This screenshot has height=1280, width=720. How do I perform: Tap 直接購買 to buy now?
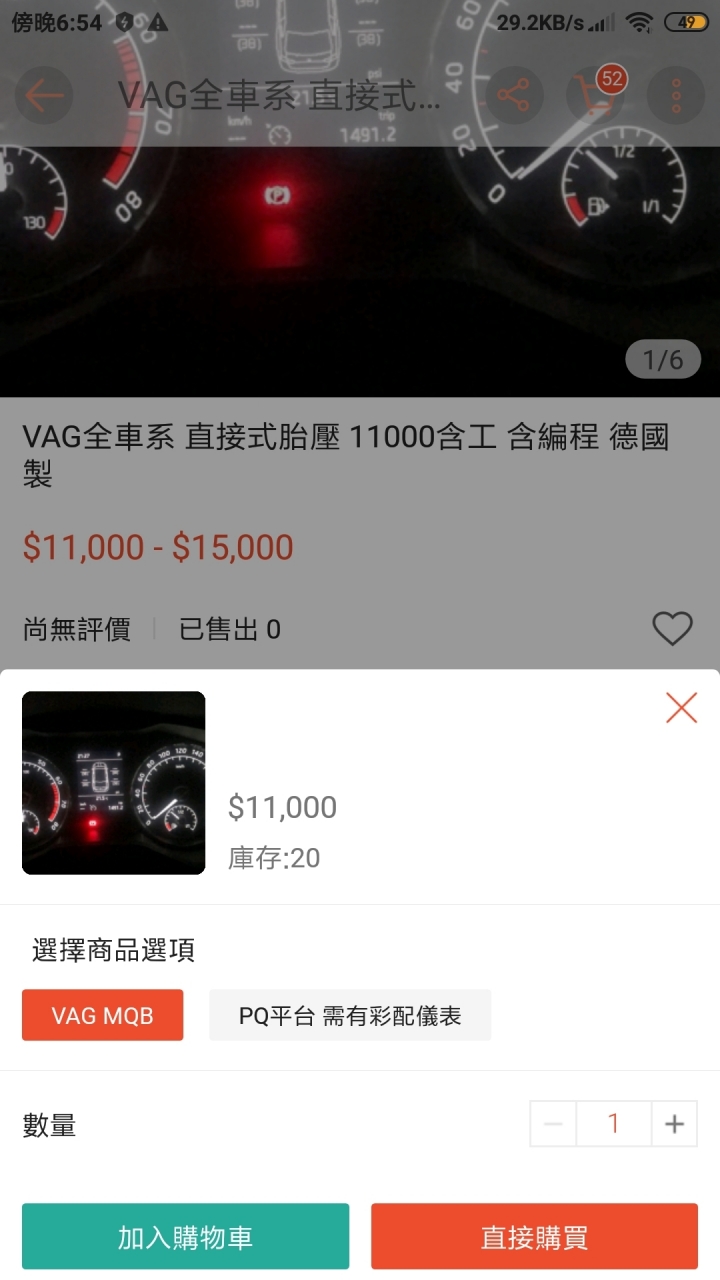pyautogui.click(x=534, y=1237)
